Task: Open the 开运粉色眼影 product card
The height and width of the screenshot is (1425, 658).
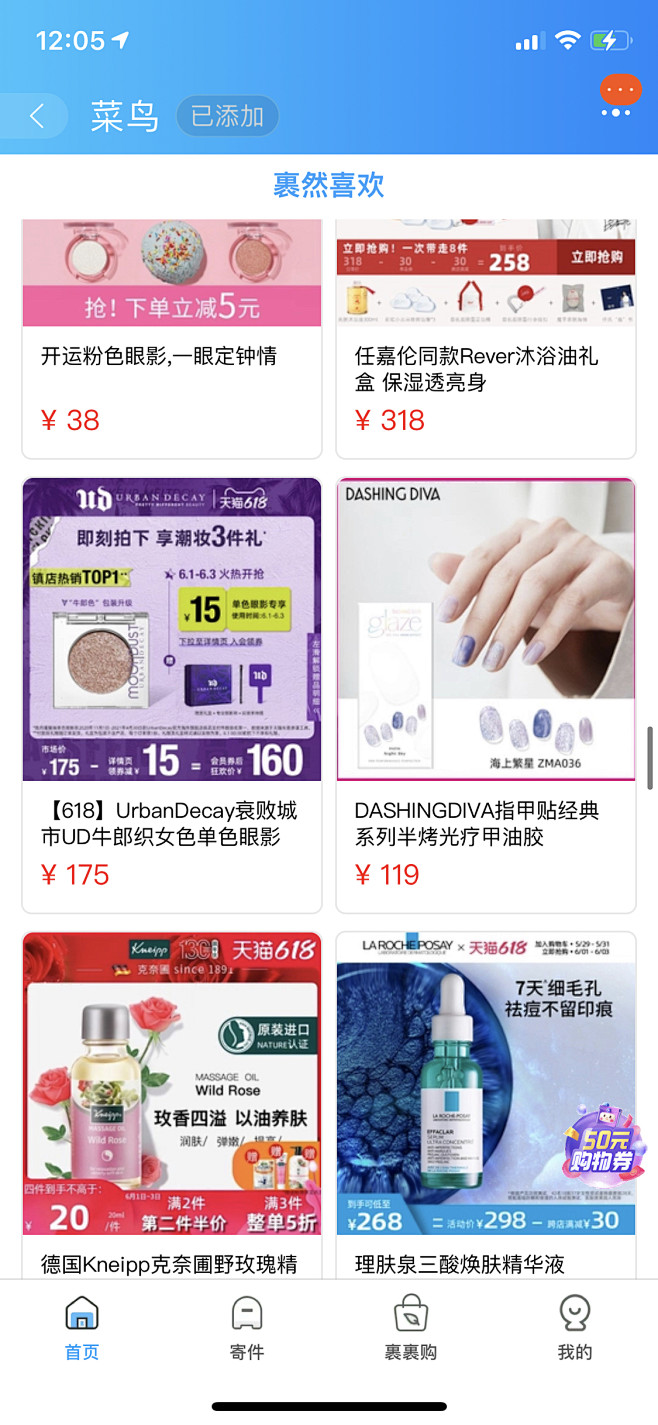Action: [x=172, y=340]
